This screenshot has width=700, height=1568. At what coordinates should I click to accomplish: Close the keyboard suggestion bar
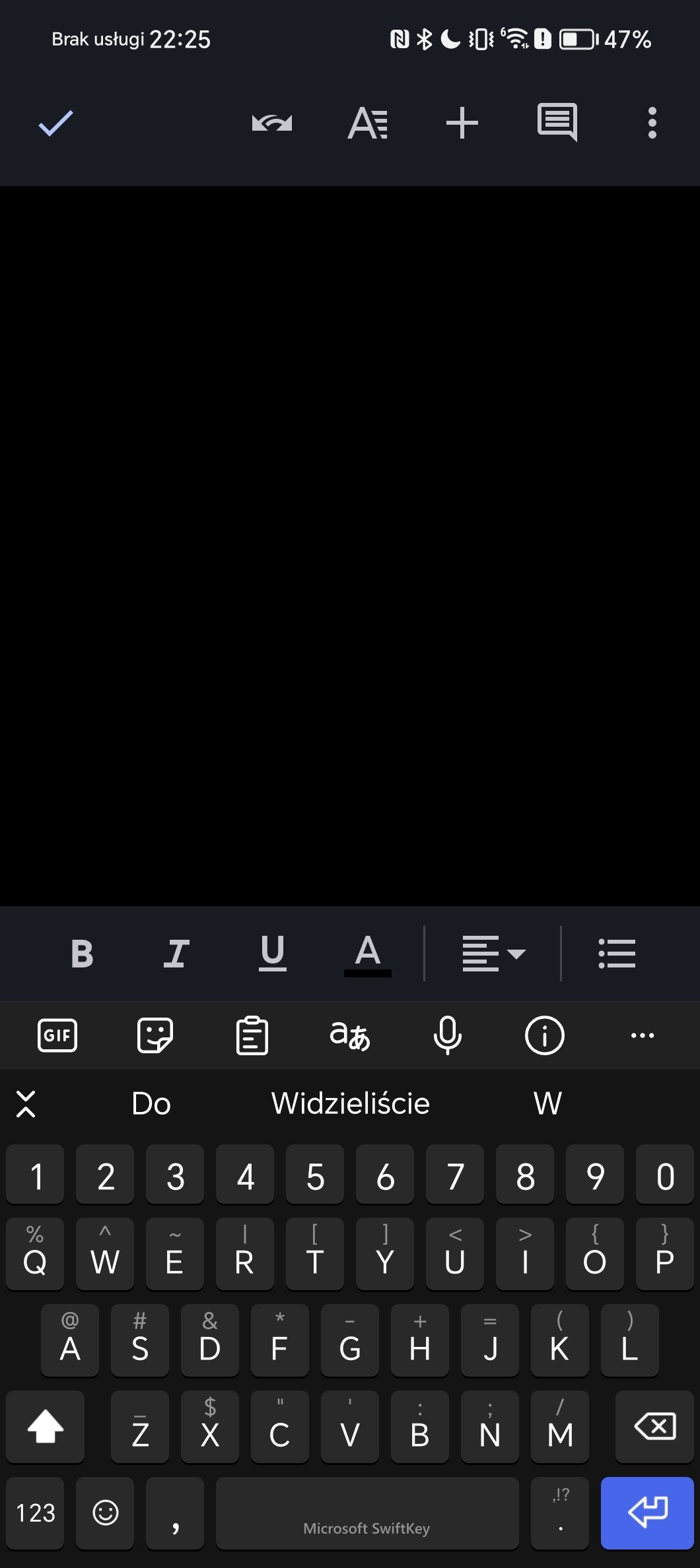(x=26, y=1104)
